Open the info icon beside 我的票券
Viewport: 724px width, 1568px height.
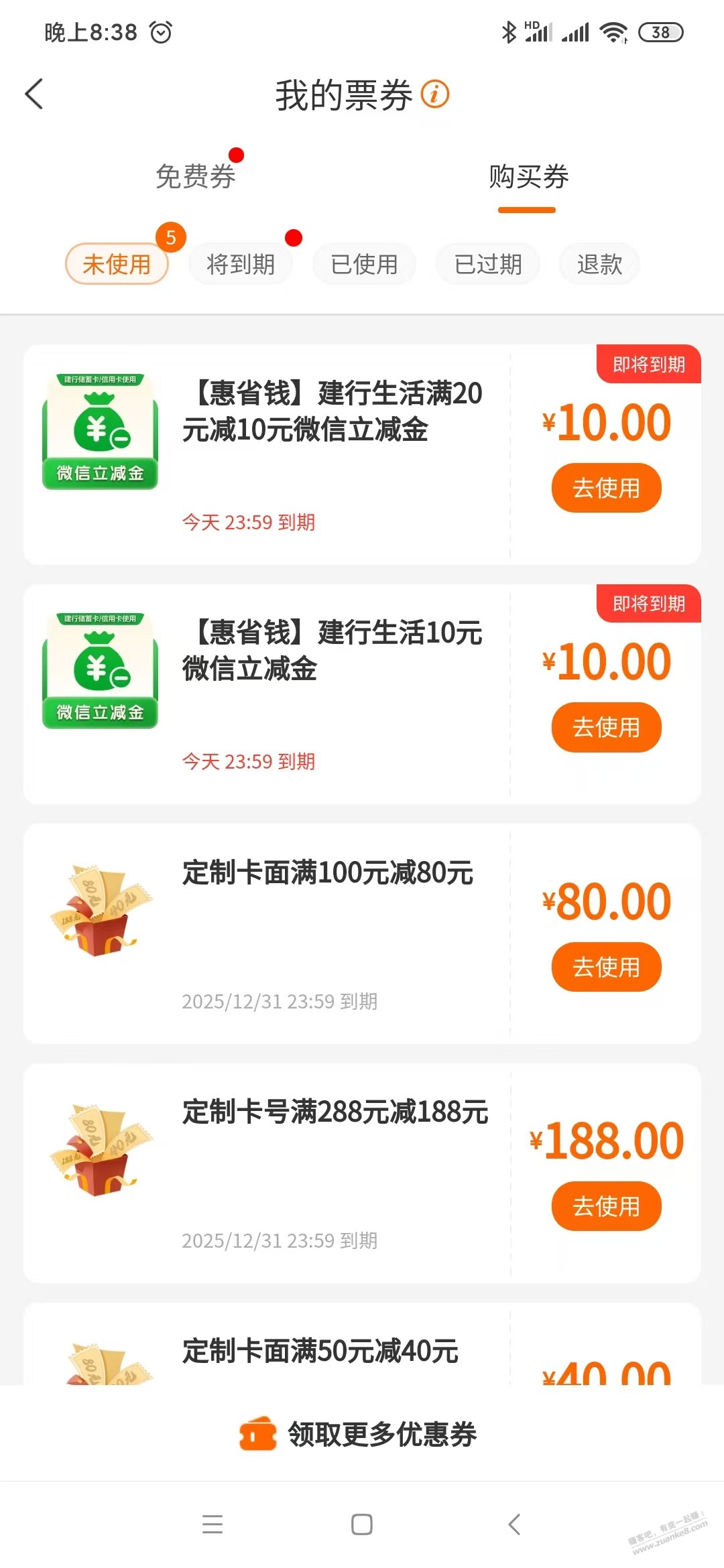(434, 94)
